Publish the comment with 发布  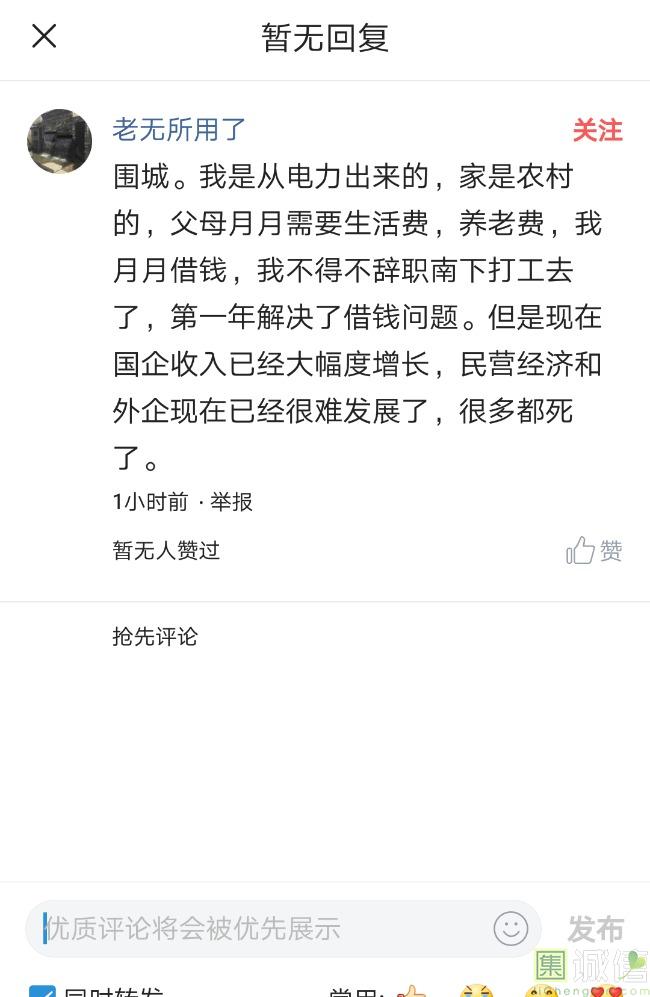click(595, 928)
